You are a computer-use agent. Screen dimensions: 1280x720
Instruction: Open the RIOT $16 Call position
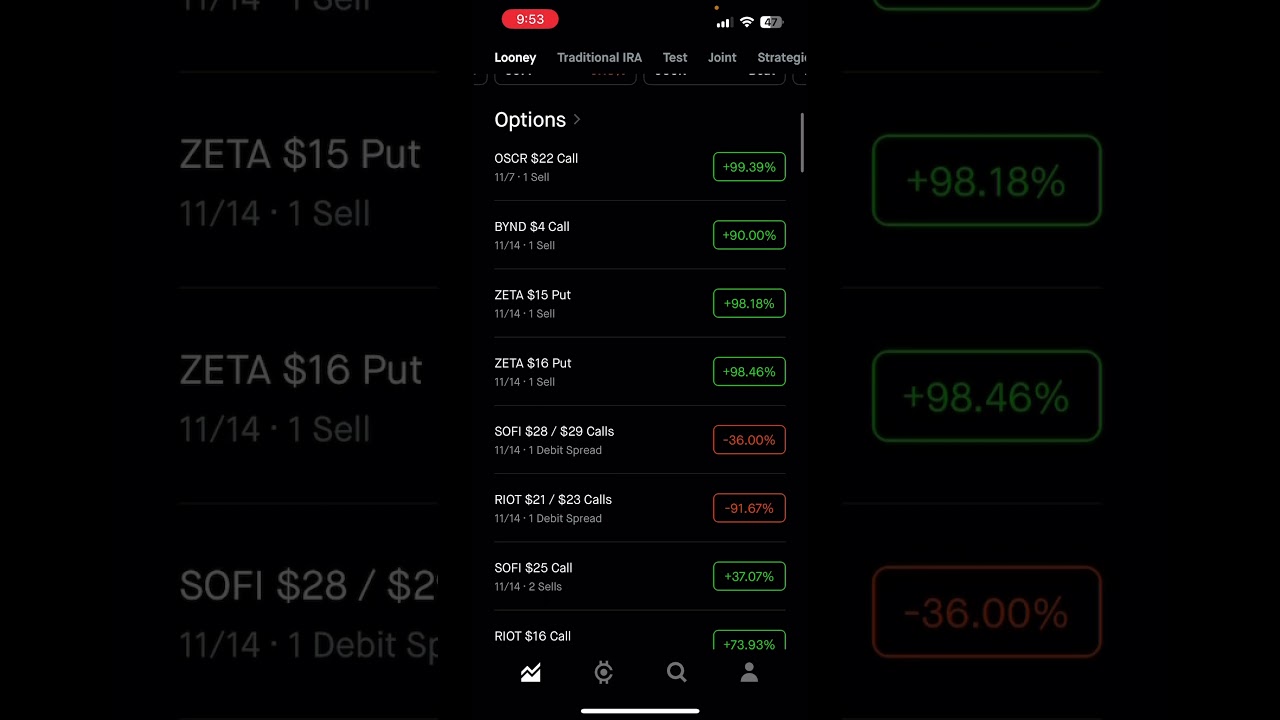pyautogui.click(x=640, y=636)
